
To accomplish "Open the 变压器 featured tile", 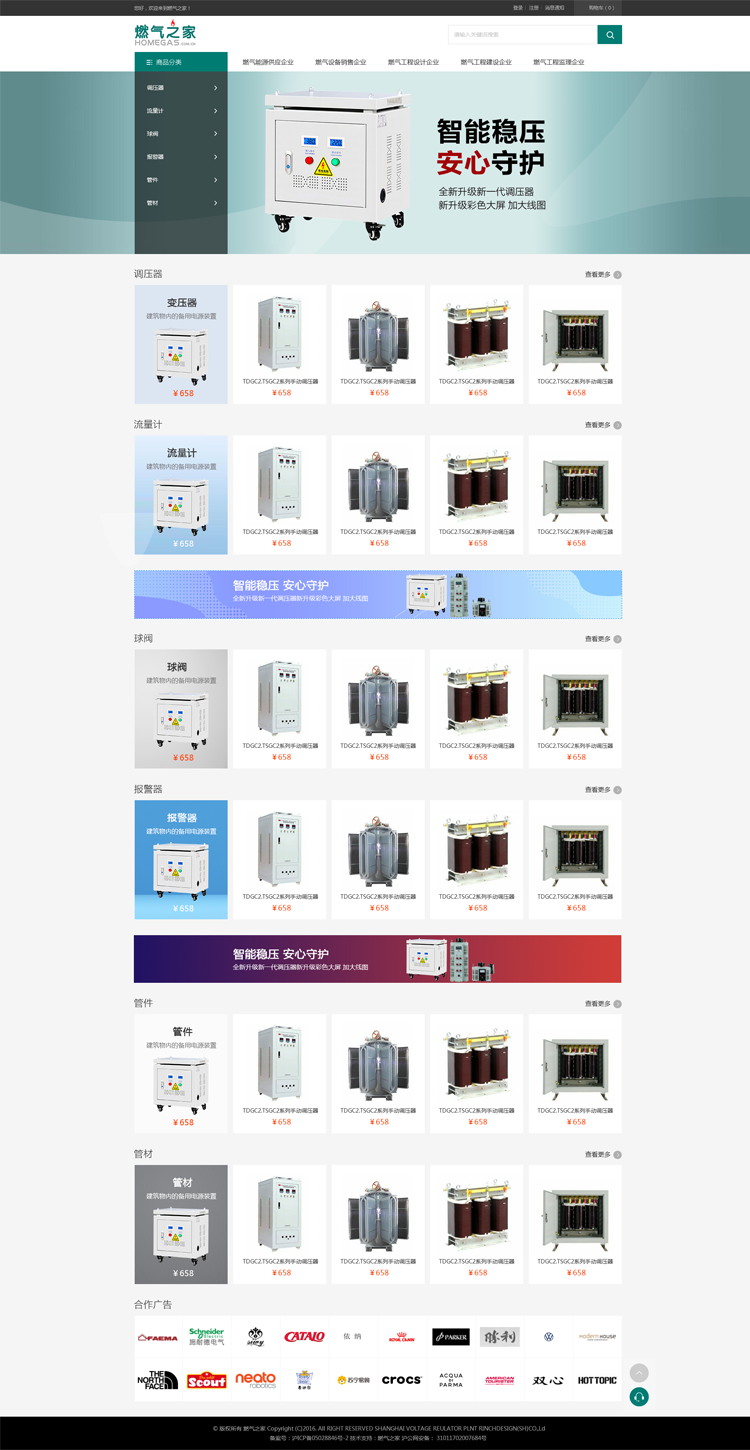I will pyautogui.click(x=181, y=344).
